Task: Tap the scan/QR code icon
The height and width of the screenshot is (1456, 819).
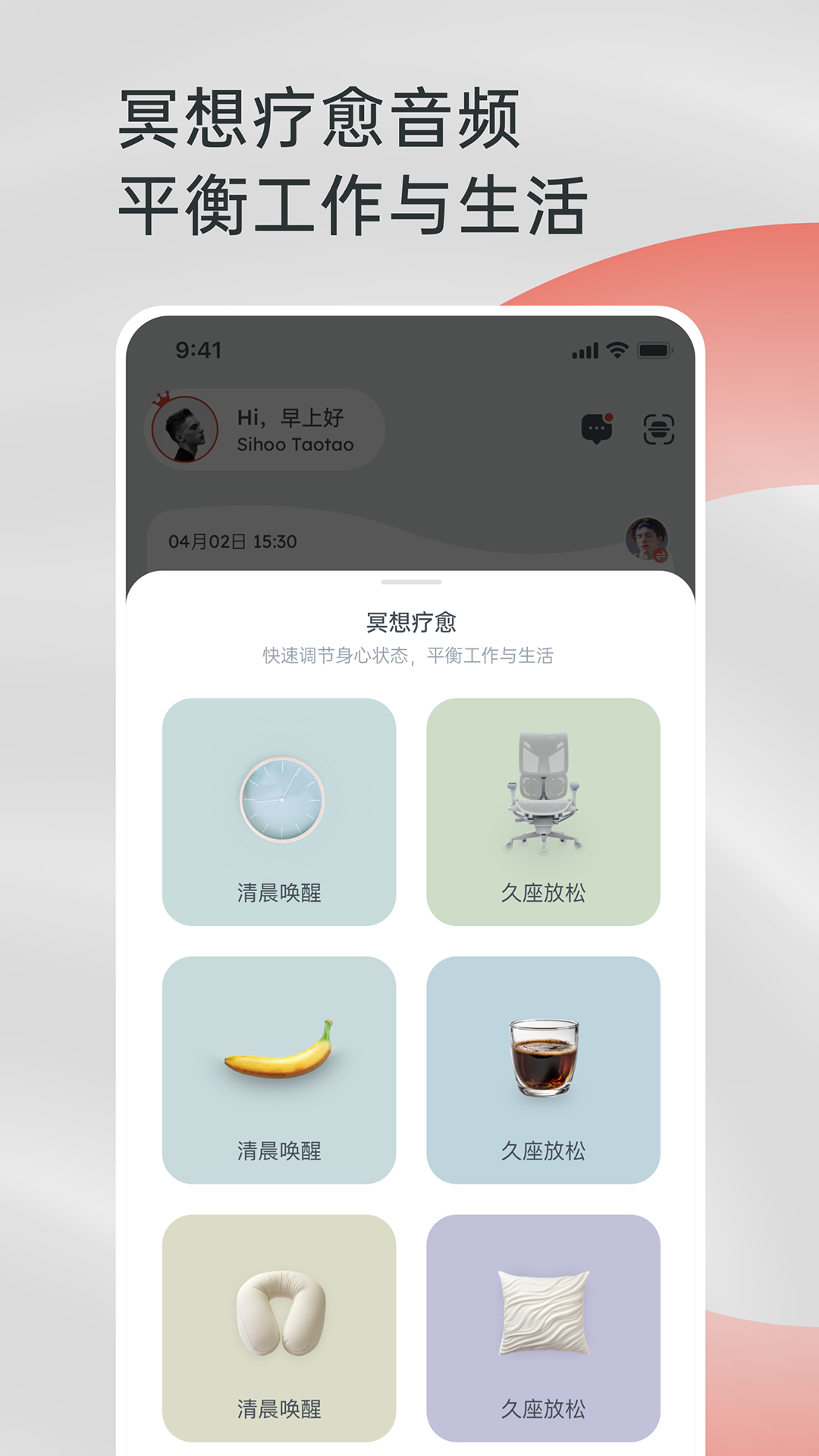Action: (x=659, y=428)
